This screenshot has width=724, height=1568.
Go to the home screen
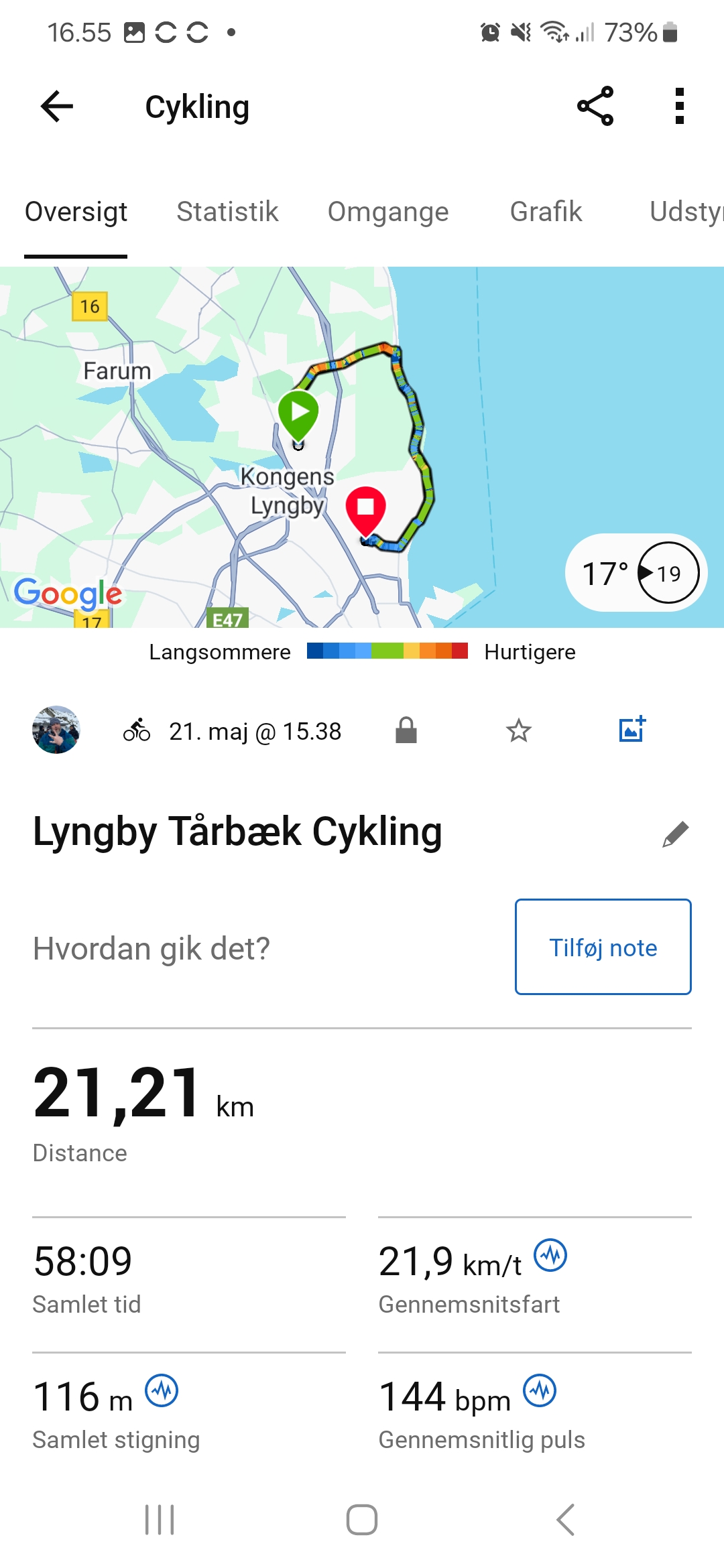click(x=362, y=1520)
